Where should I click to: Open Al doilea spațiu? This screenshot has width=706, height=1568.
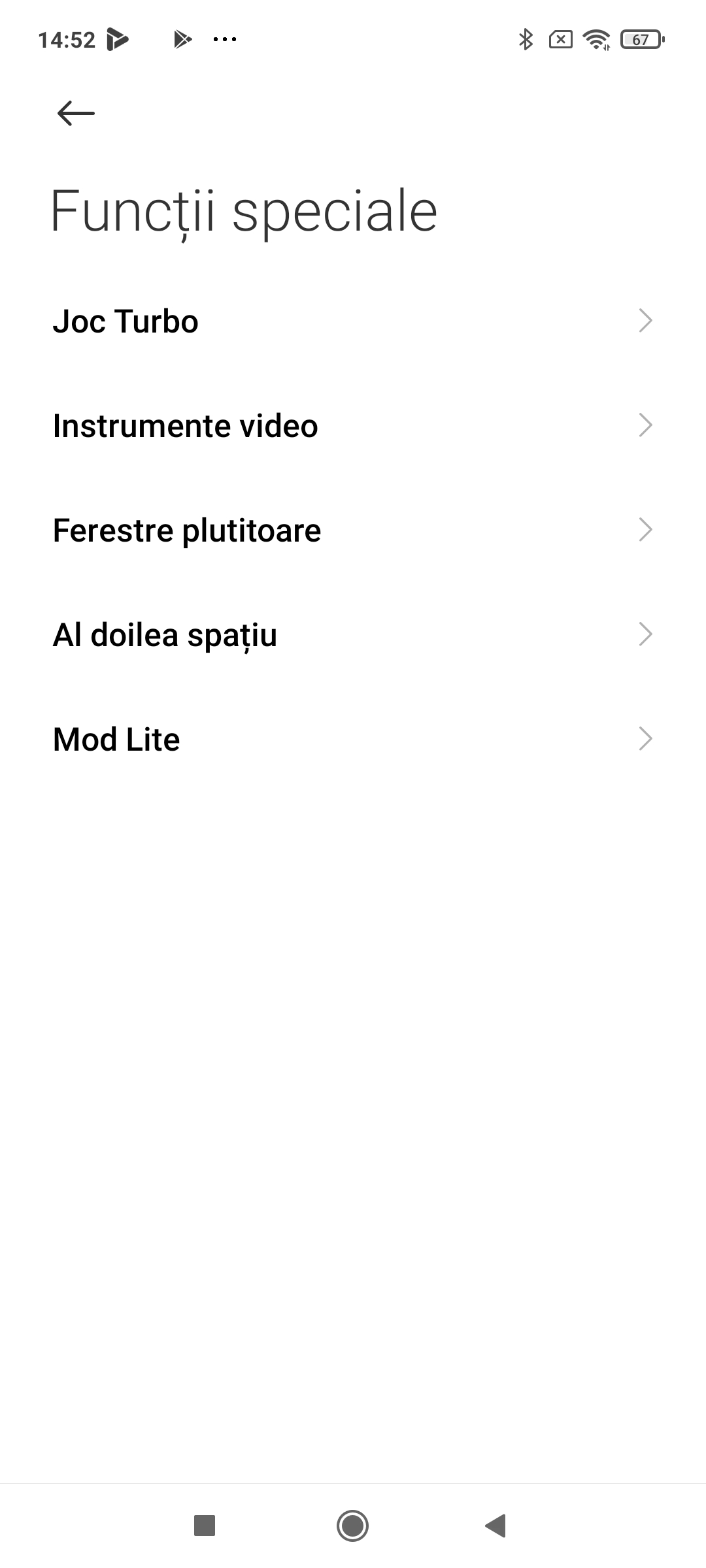(353, 634)
